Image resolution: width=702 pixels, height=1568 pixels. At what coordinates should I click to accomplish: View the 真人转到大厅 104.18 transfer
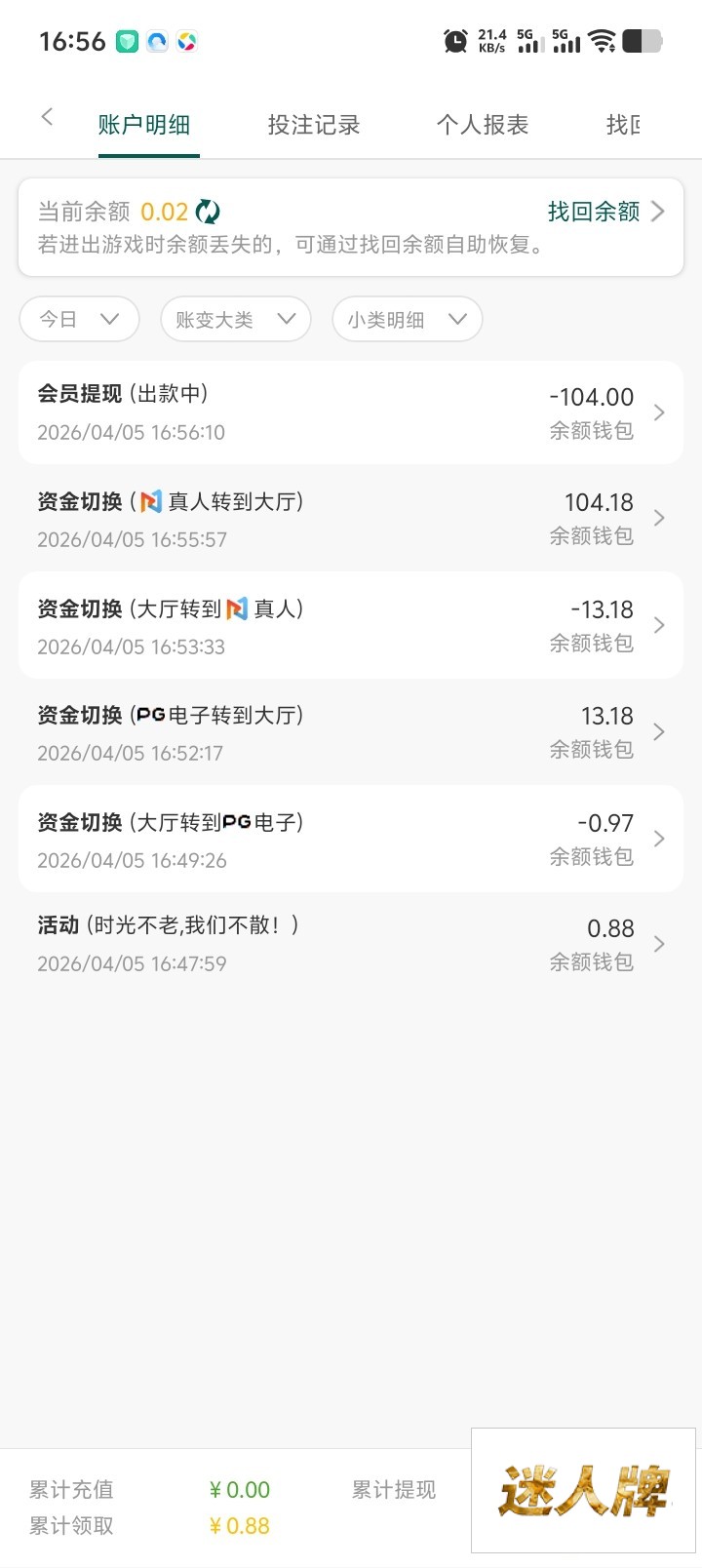pos(351,519)
